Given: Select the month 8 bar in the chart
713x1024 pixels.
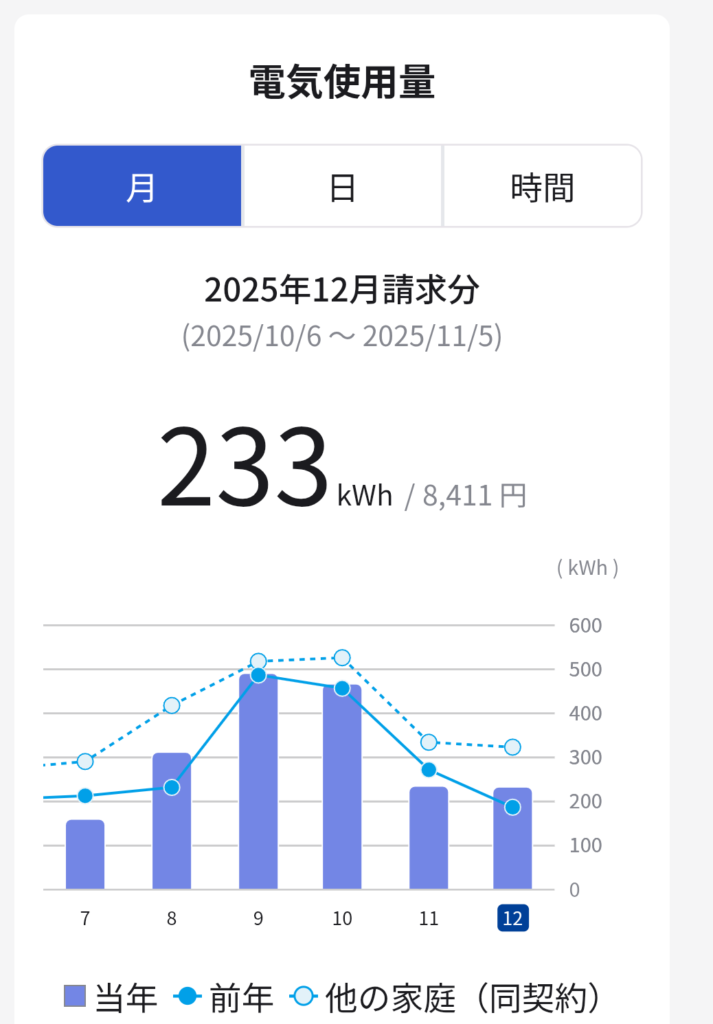Looking at the screenshot, I should tap(171, 822).
